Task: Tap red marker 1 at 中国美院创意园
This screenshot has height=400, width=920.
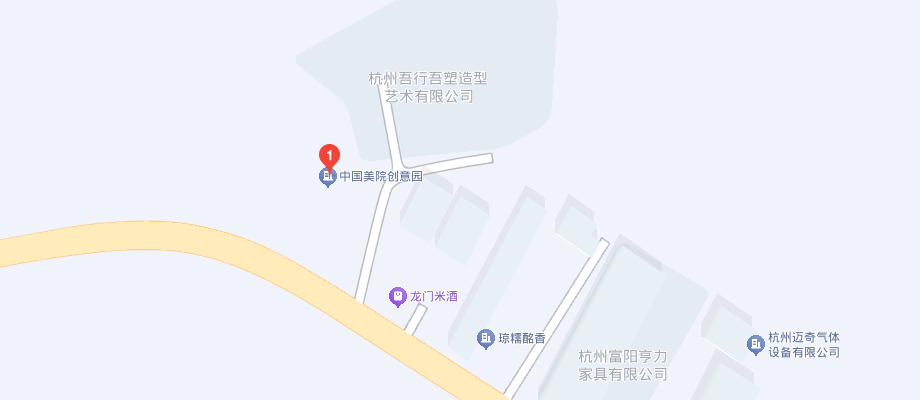Action: 329,158
